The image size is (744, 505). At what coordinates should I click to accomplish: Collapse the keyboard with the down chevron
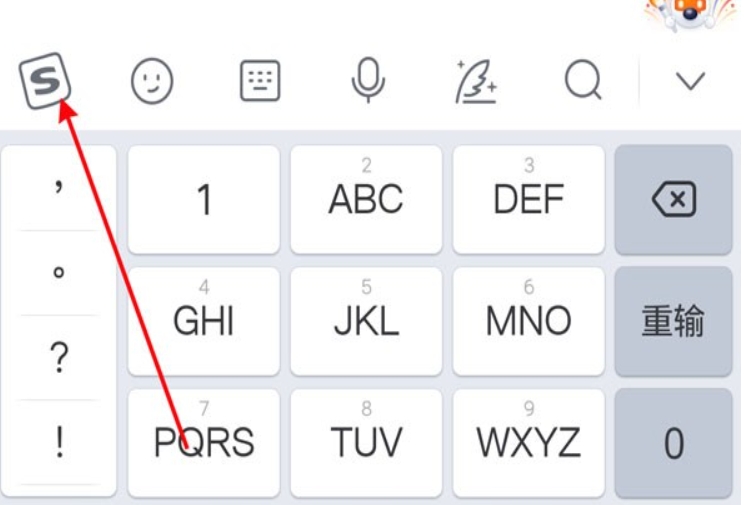(x=691, y=81)
